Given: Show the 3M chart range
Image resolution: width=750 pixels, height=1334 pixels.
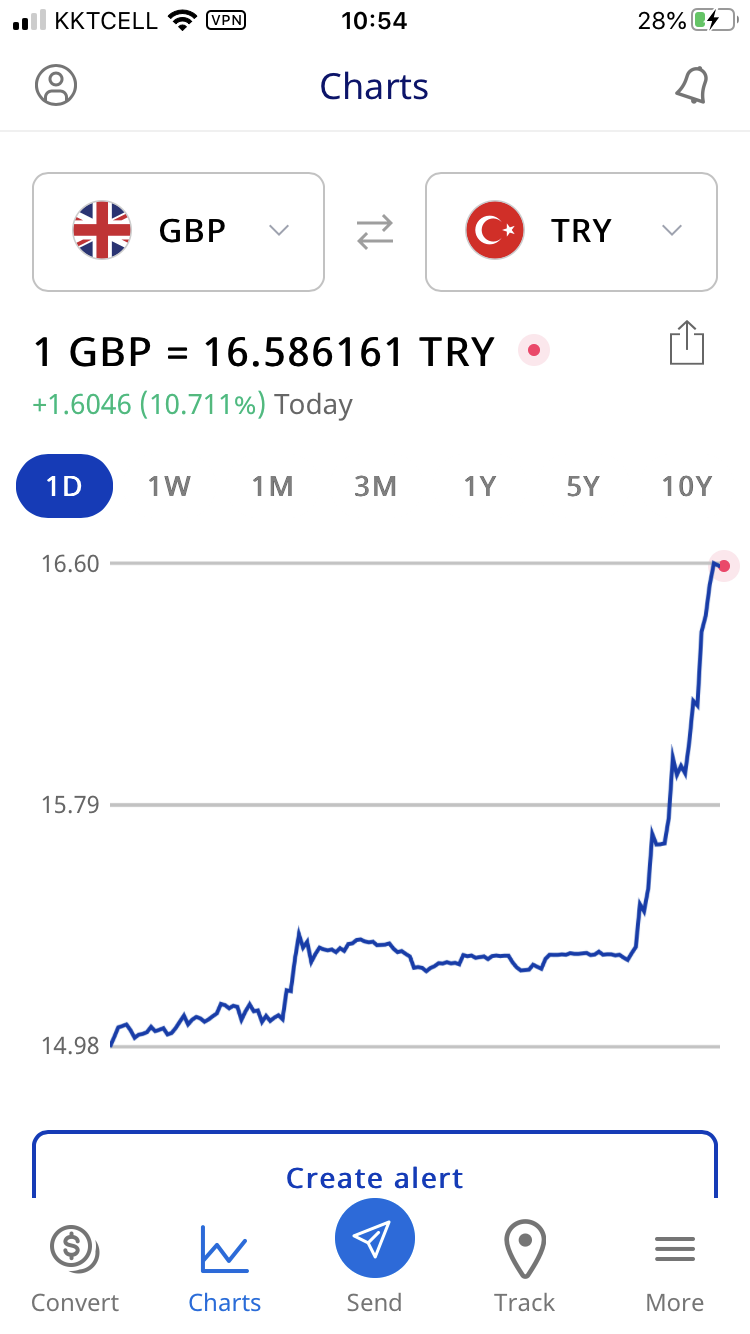Looking at the screenshot, I should (x=376, y=486).
